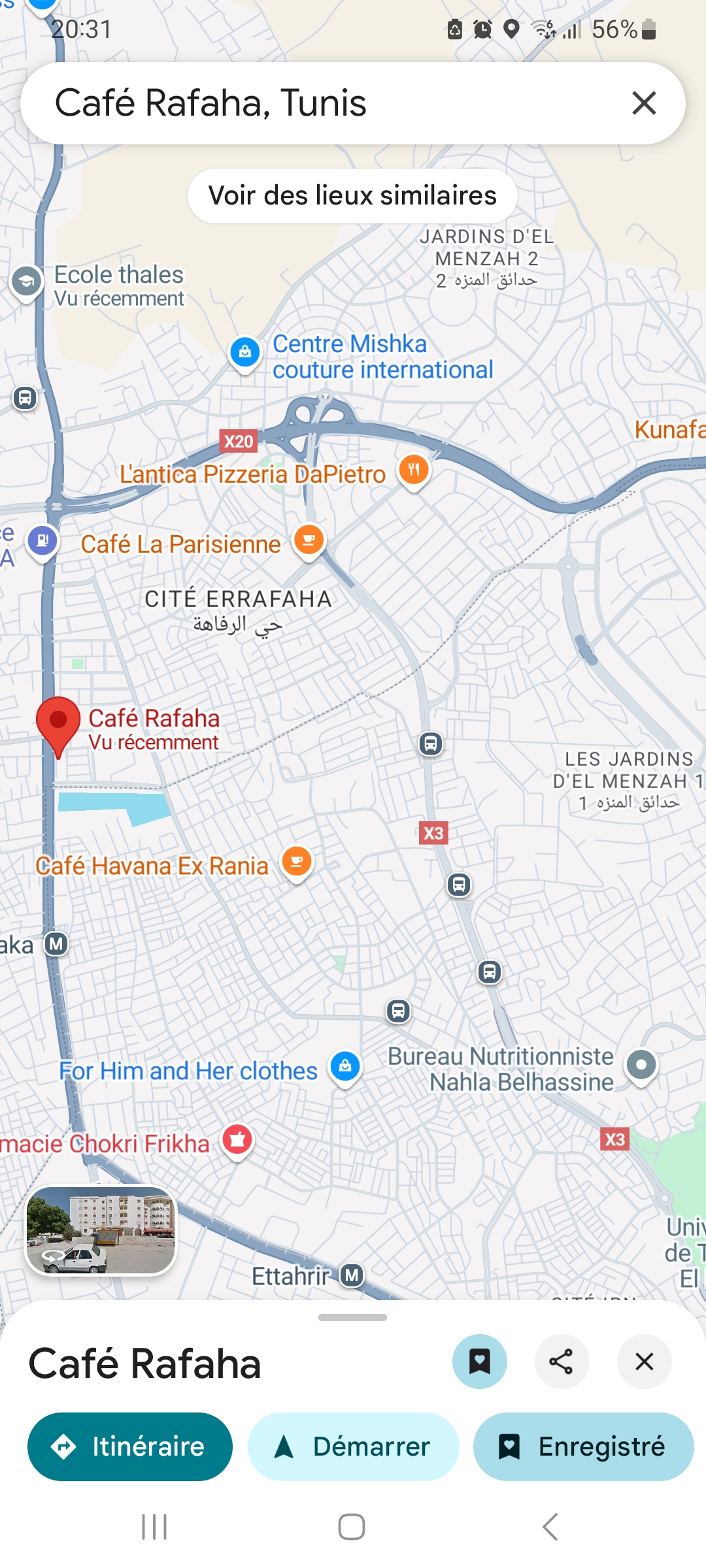This screenshot has height=1568, width=706.
Task: Open Bureau Nutritionniste Nahla Belhassine pin
Action: 641,1066
